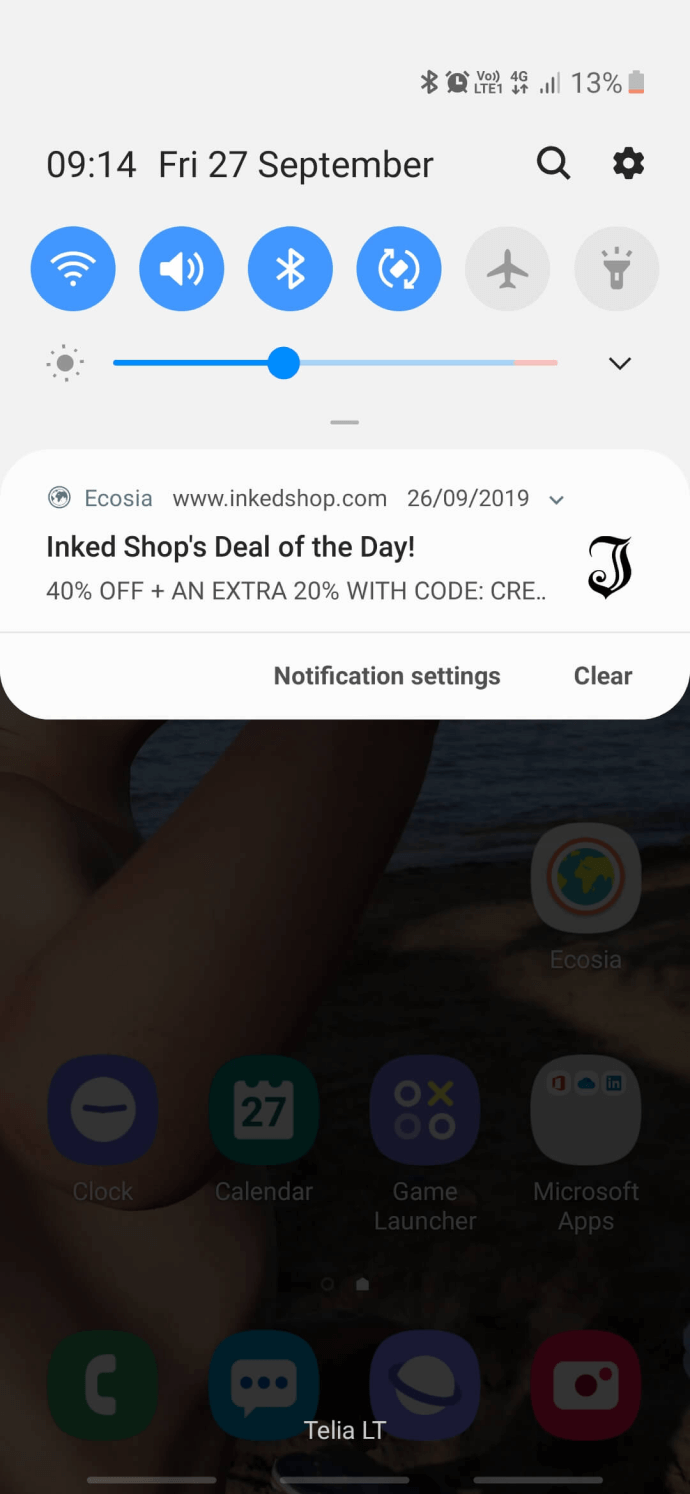Open the settings gear

628,163
